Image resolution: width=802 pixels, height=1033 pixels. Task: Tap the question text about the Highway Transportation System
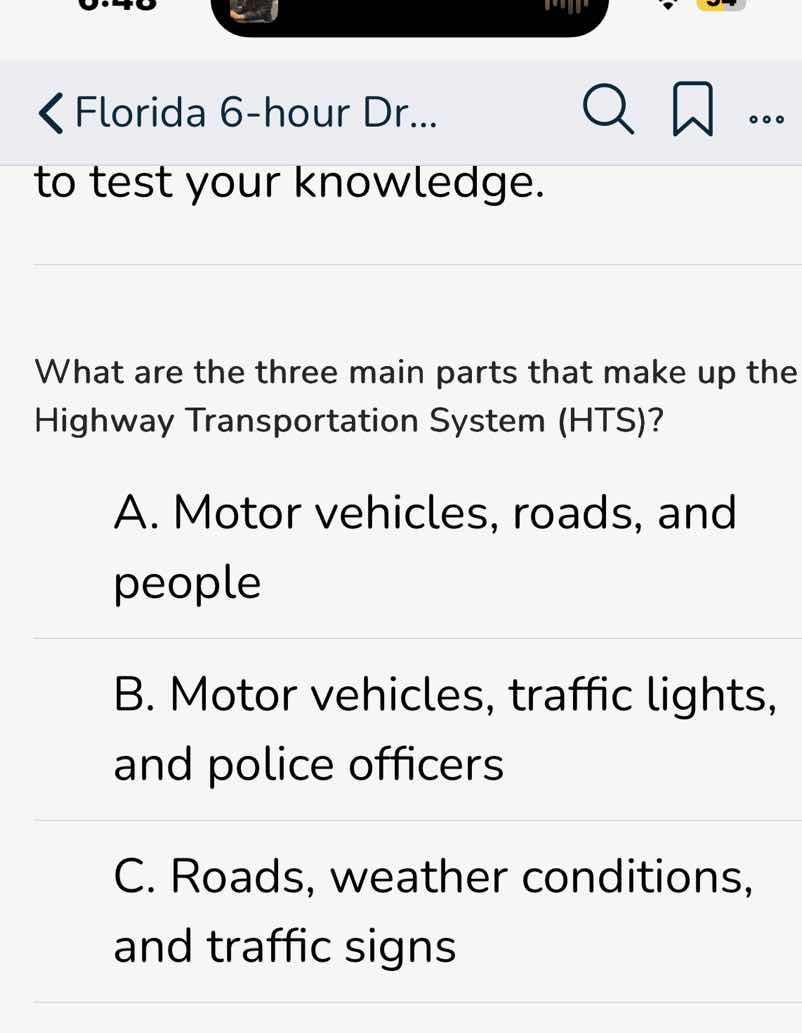click(400, 395)
